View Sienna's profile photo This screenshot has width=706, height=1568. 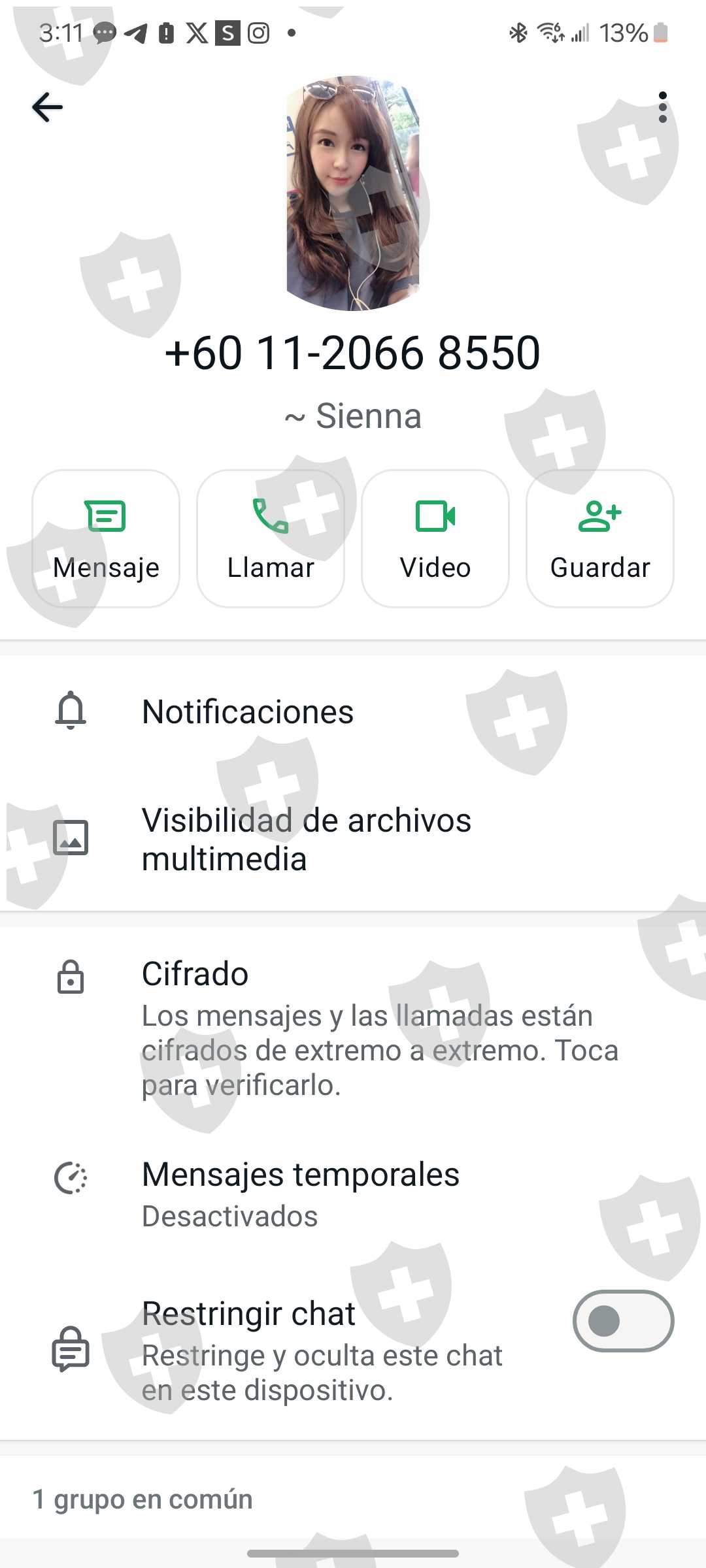click(353, 193)
